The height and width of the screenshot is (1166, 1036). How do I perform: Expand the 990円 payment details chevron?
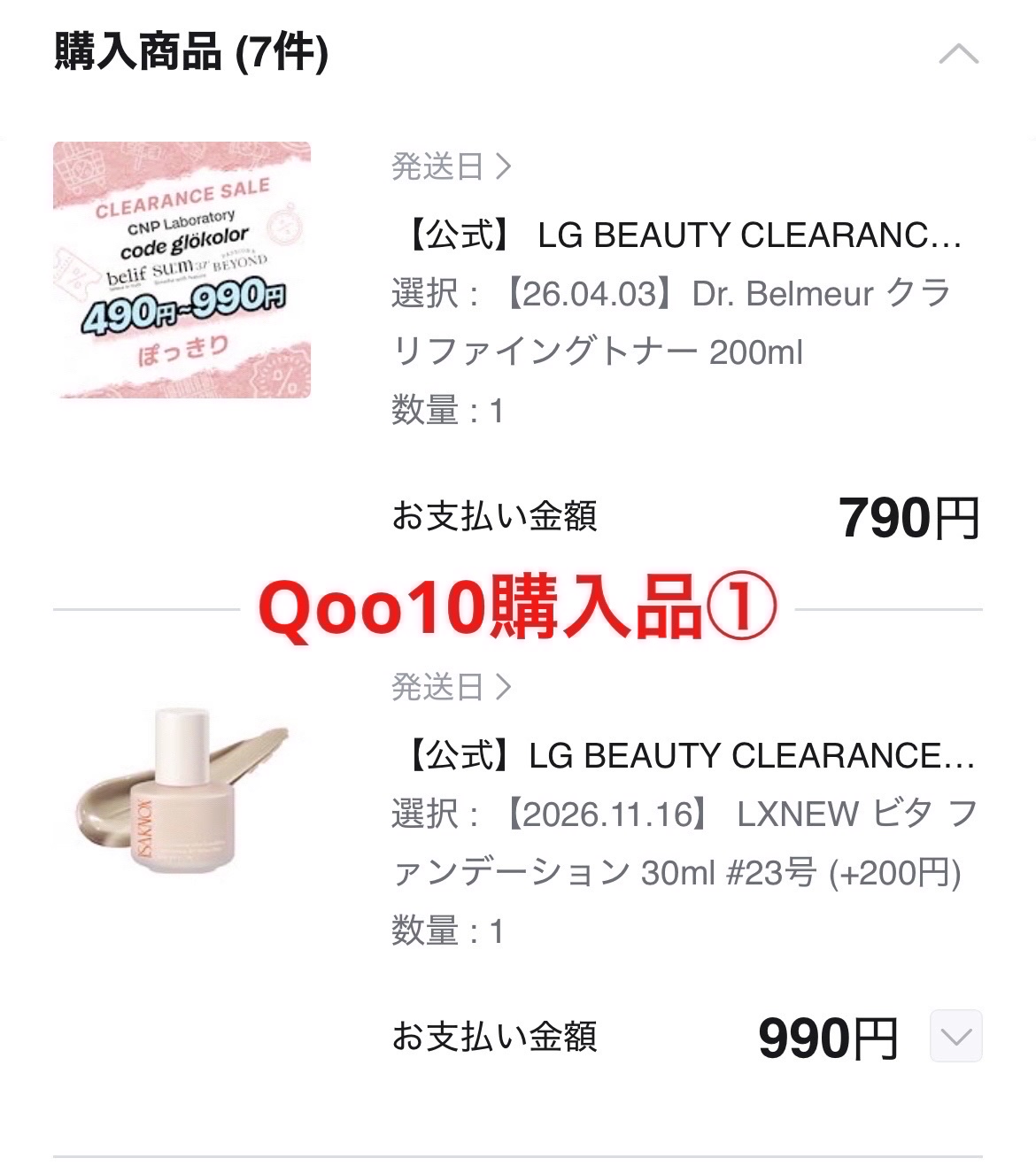955,1036
